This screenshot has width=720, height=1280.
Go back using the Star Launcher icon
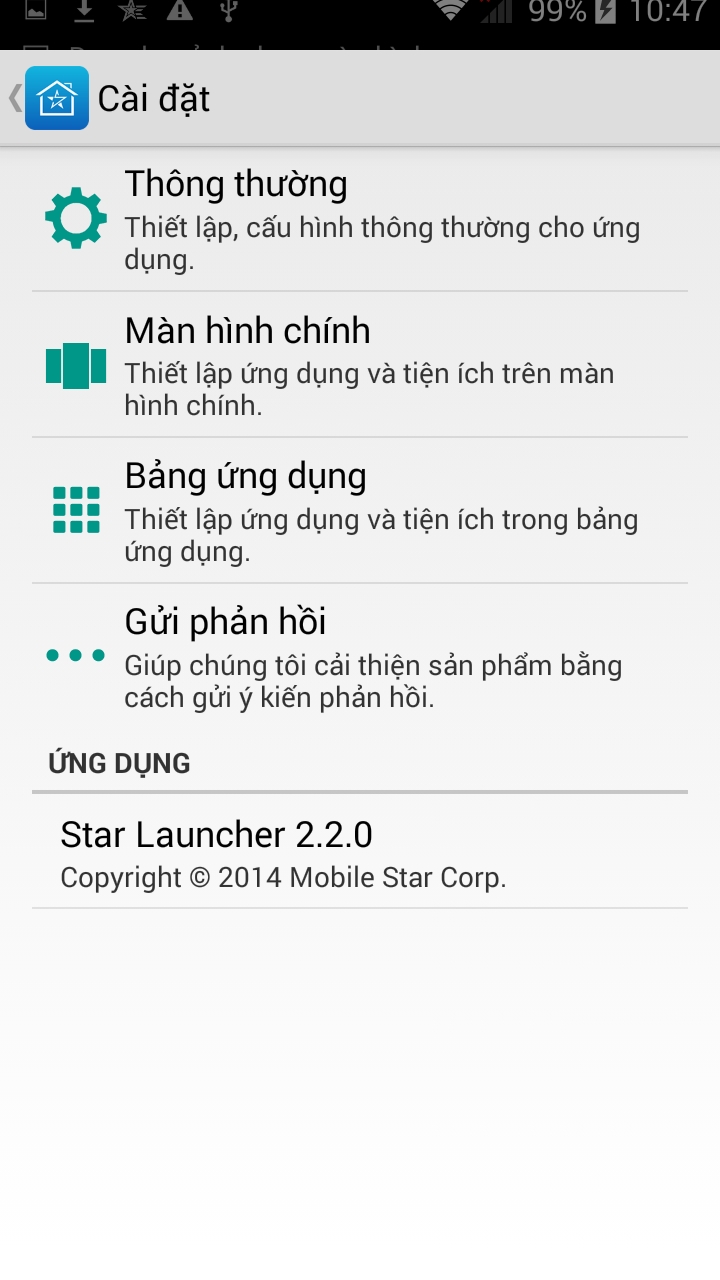coord(55,98)
